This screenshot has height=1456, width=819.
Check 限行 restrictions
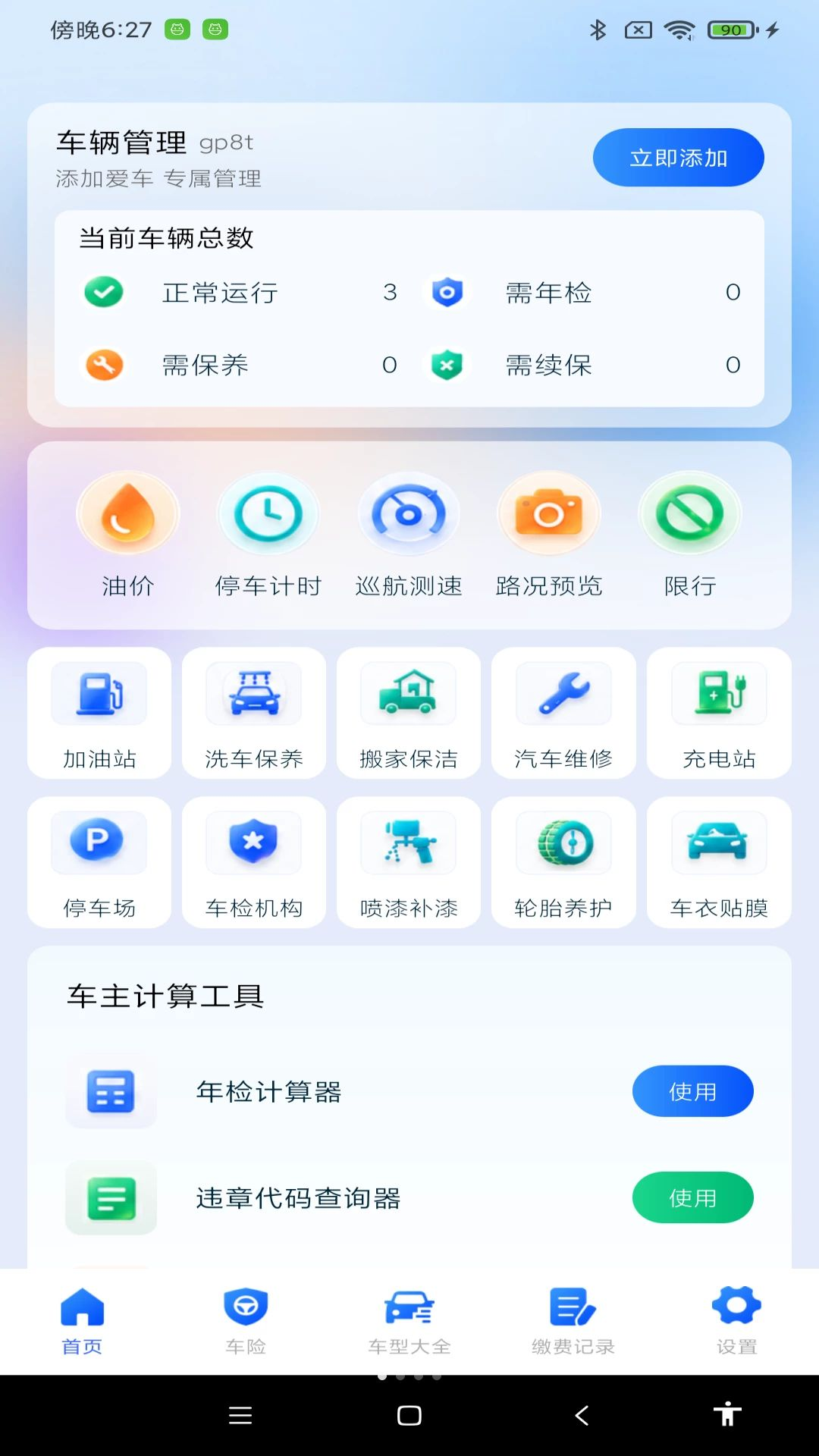pos(690,535)
